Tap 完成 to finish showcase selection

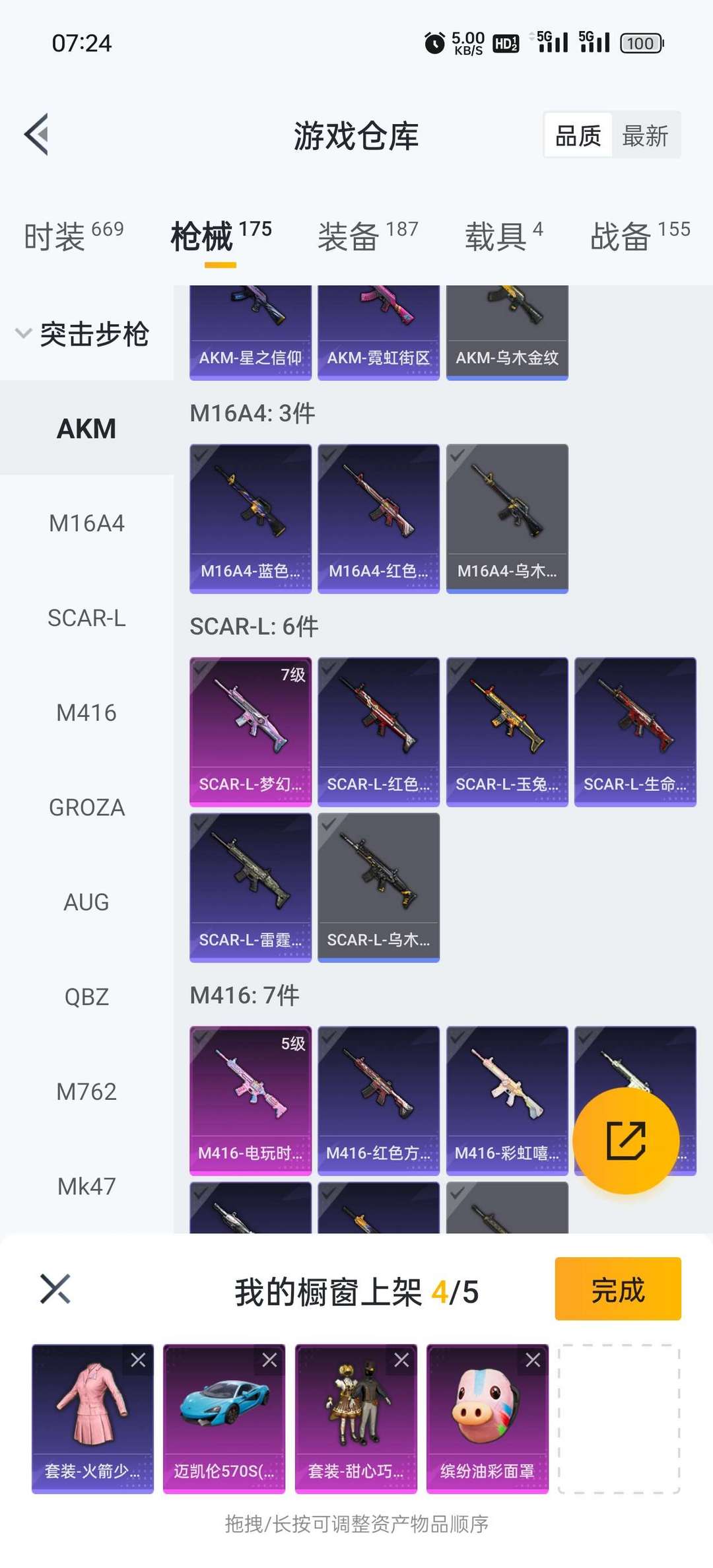coord(618,1289)
